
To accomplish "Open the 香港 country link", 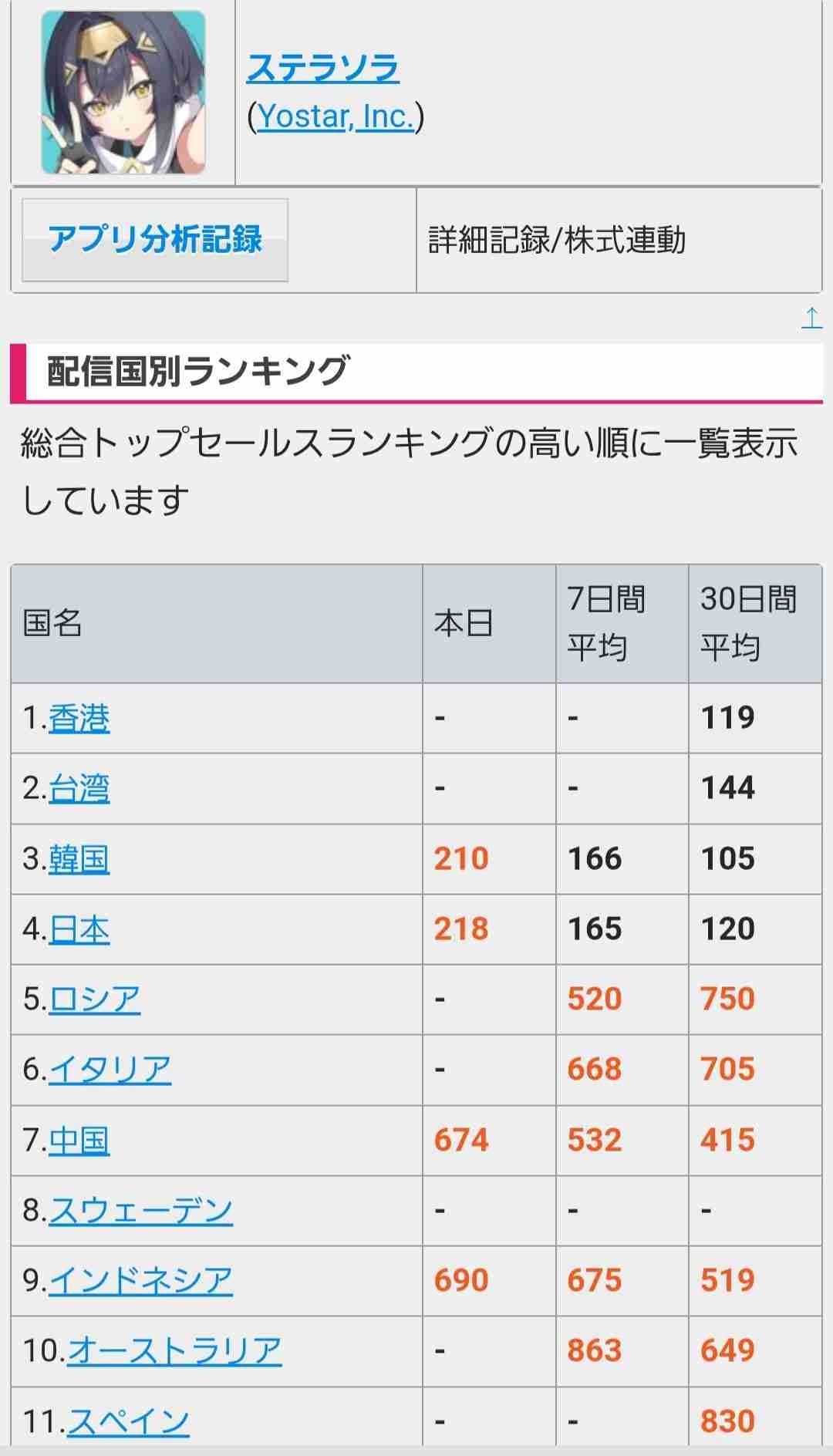I will pyautogui.click(x=79, y=718).
